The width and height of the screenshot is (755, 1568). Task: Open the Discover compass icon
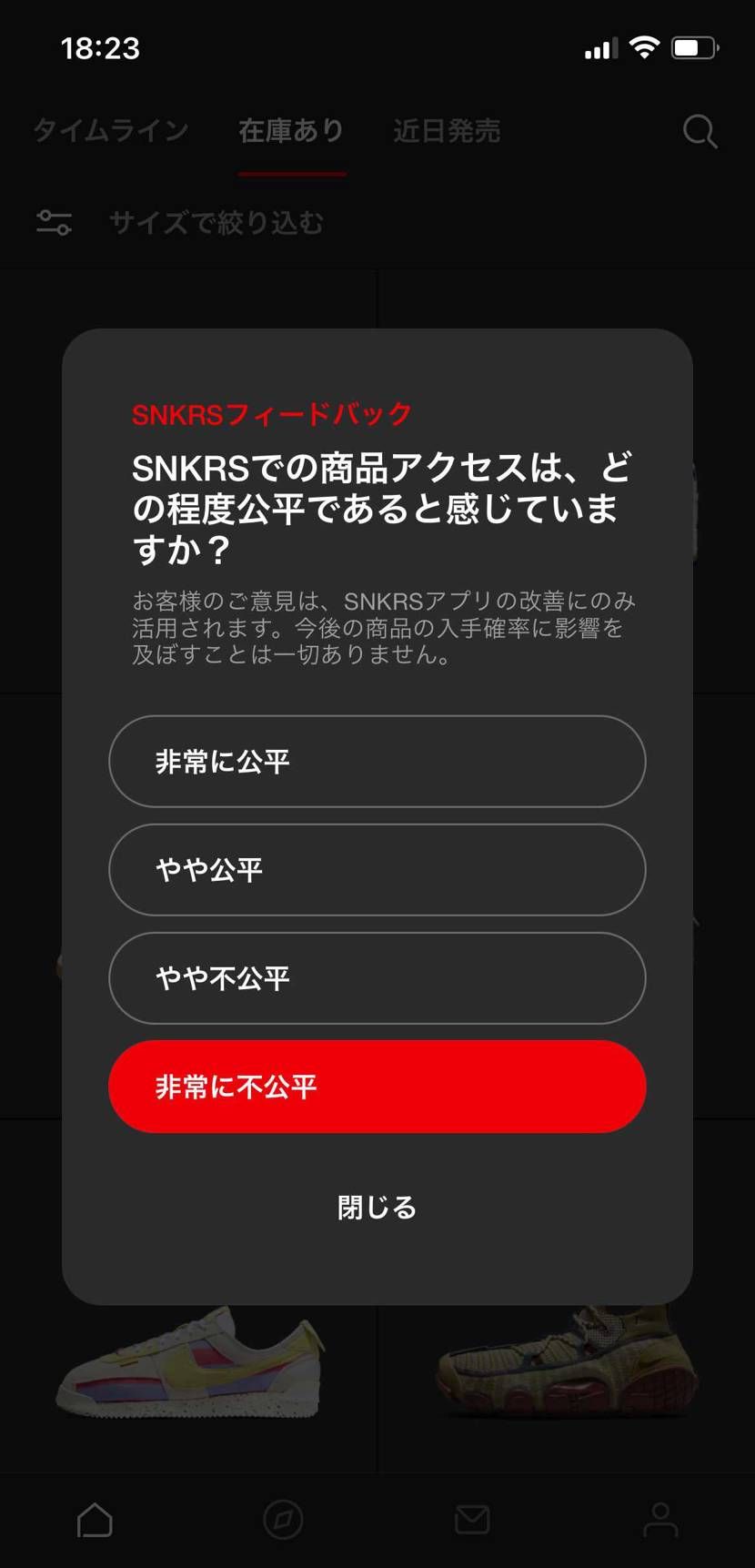coord(283,1518)
